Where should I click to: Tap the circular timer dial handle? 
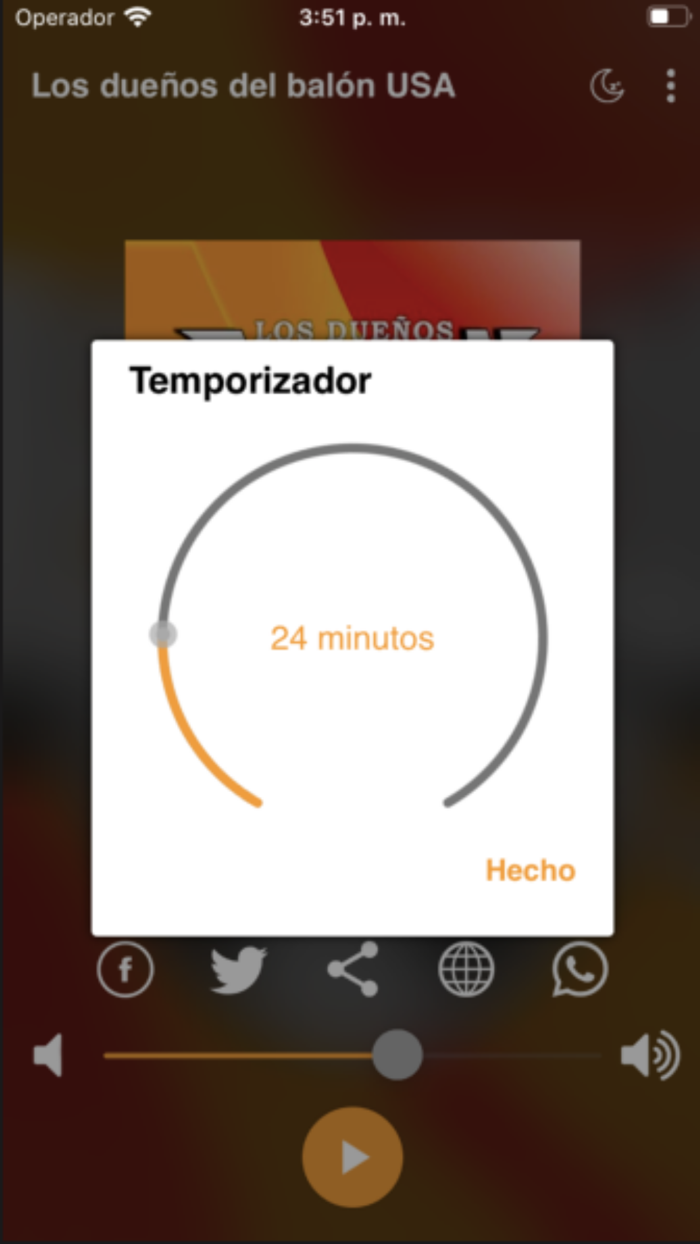pos(163,634)
